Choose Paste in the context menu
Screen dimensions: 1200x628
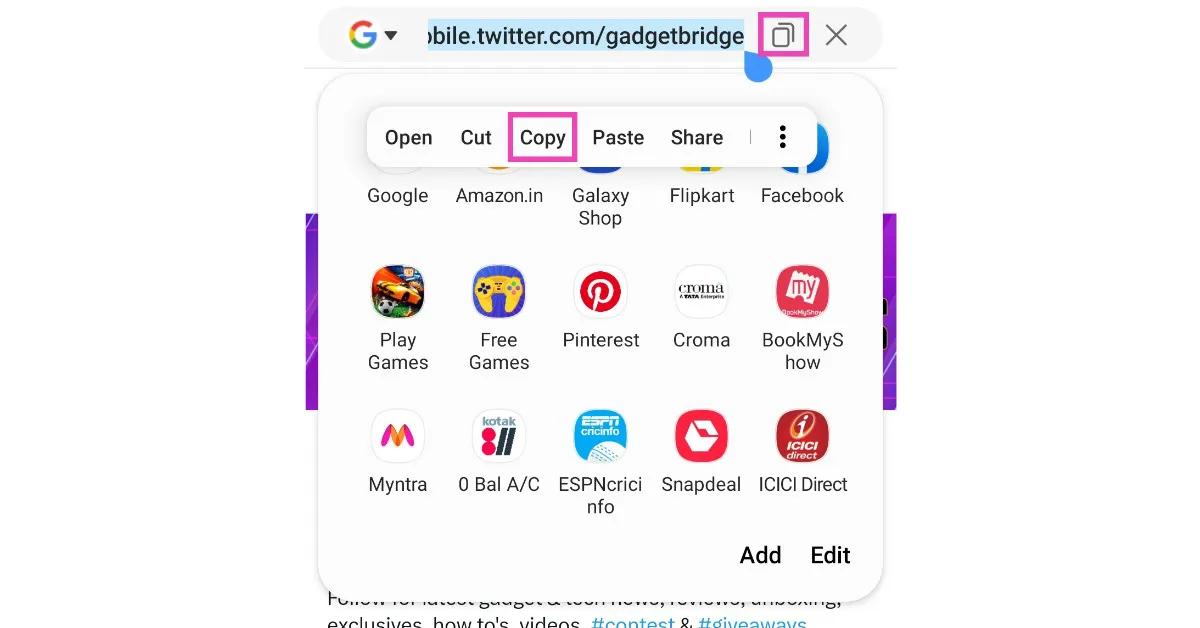pyautogui.click(x=618, y=137)
